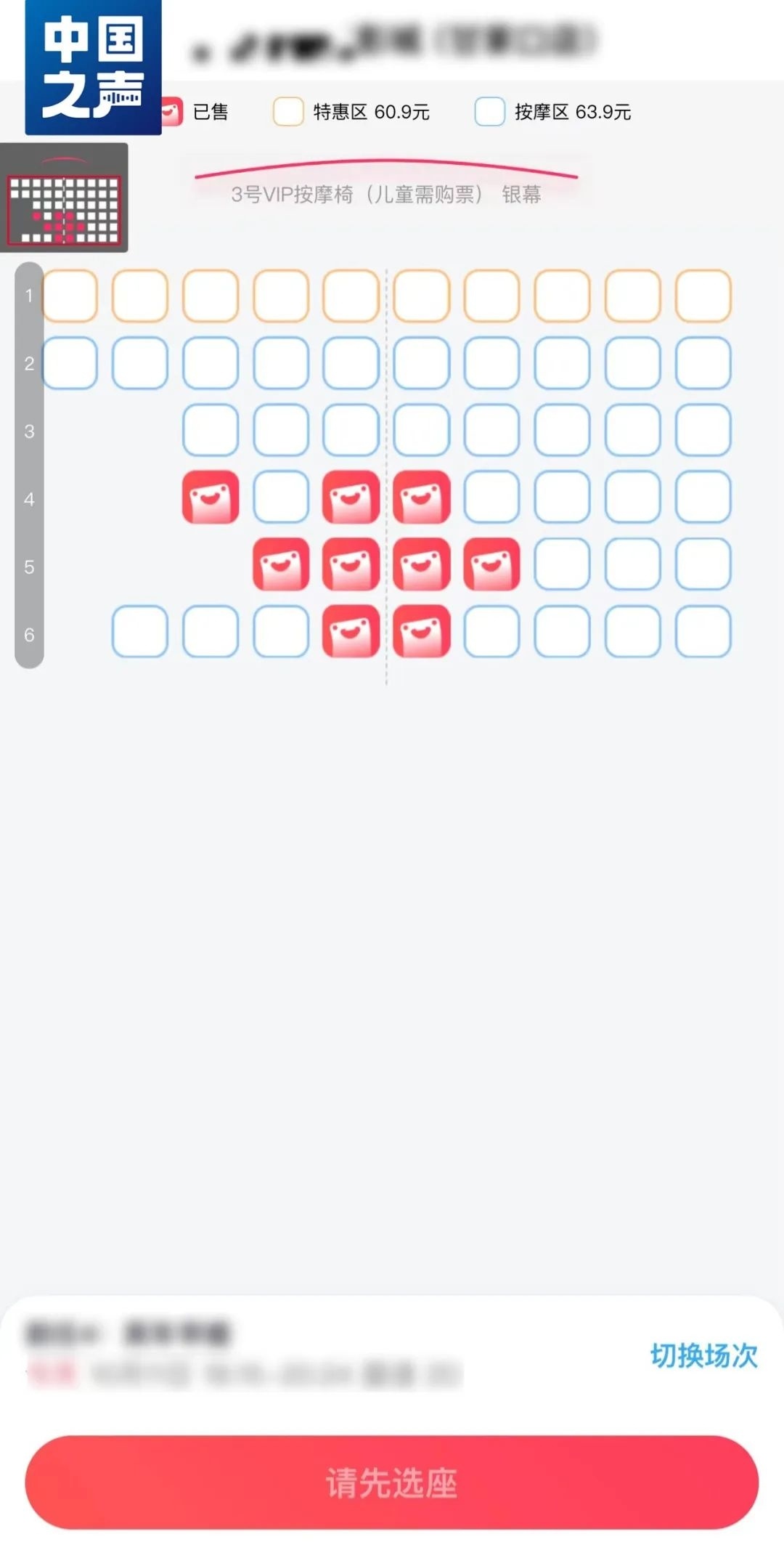The image size is (784, 1550).
Task: Pick the leftmost available seat in row 6
Action: tap(140, 632)
